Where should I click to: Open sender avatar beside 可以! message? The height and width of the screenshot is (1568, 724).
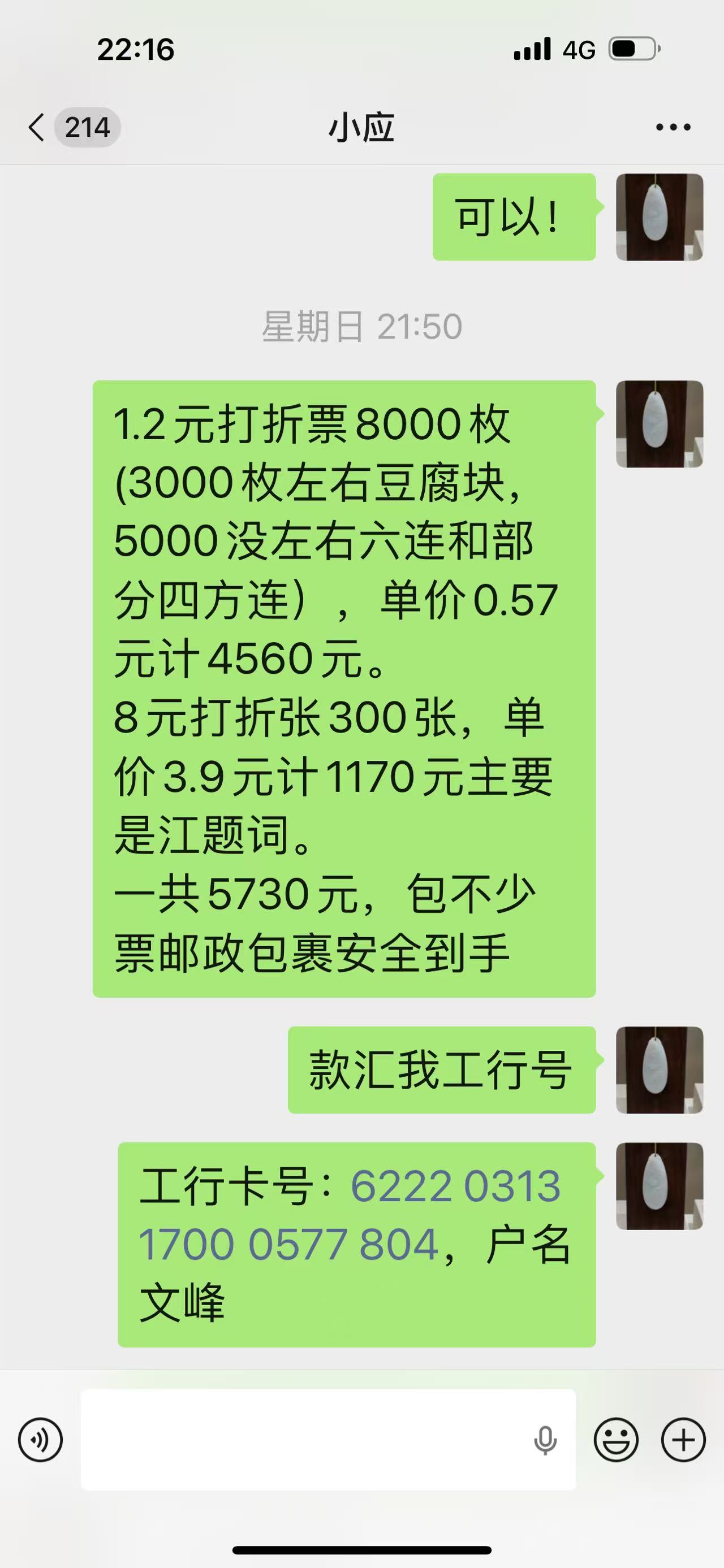click(x=660, y=217)
